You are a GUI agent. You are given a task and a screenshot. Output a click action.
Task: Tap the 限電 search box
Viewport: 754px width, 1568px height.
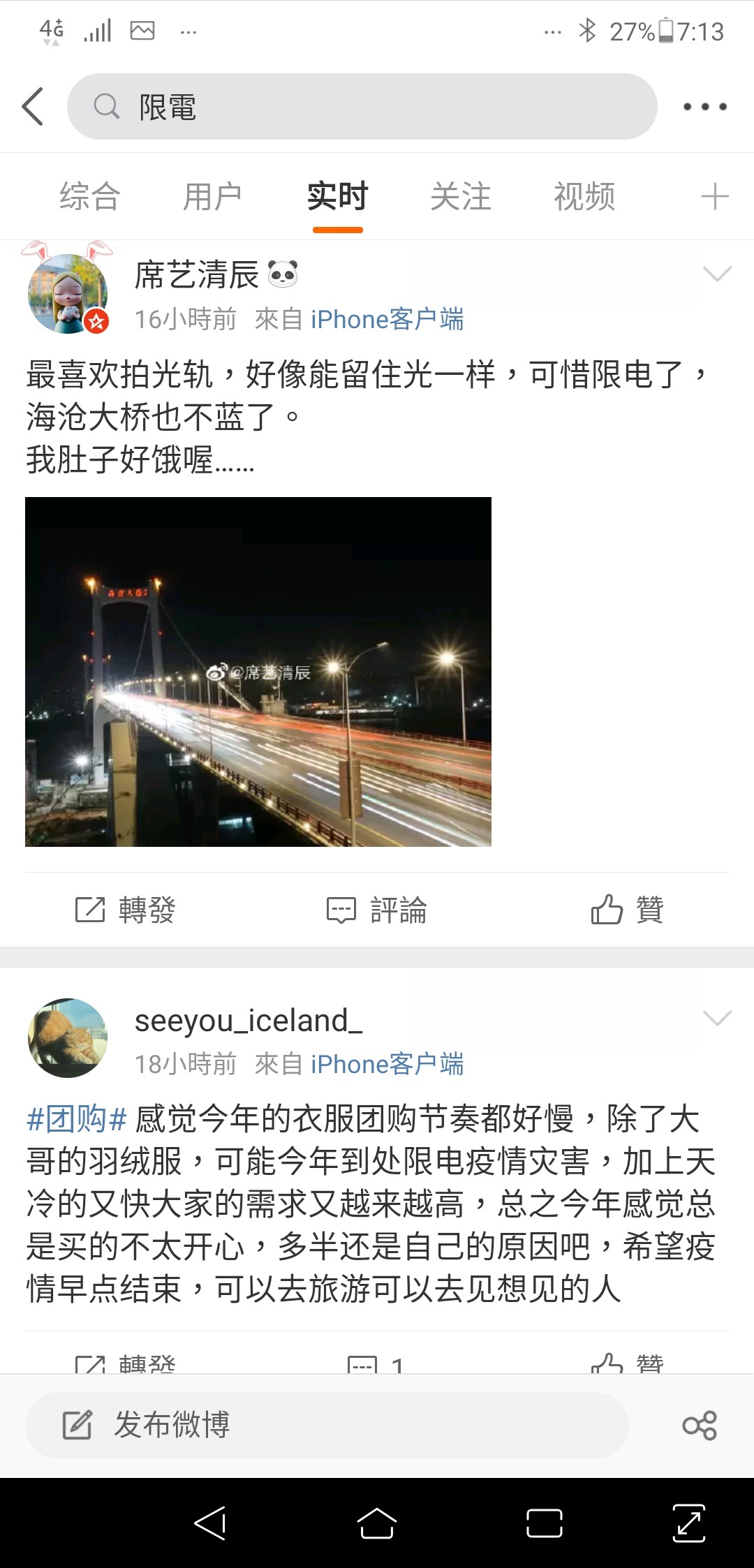[x=362, y=107]
